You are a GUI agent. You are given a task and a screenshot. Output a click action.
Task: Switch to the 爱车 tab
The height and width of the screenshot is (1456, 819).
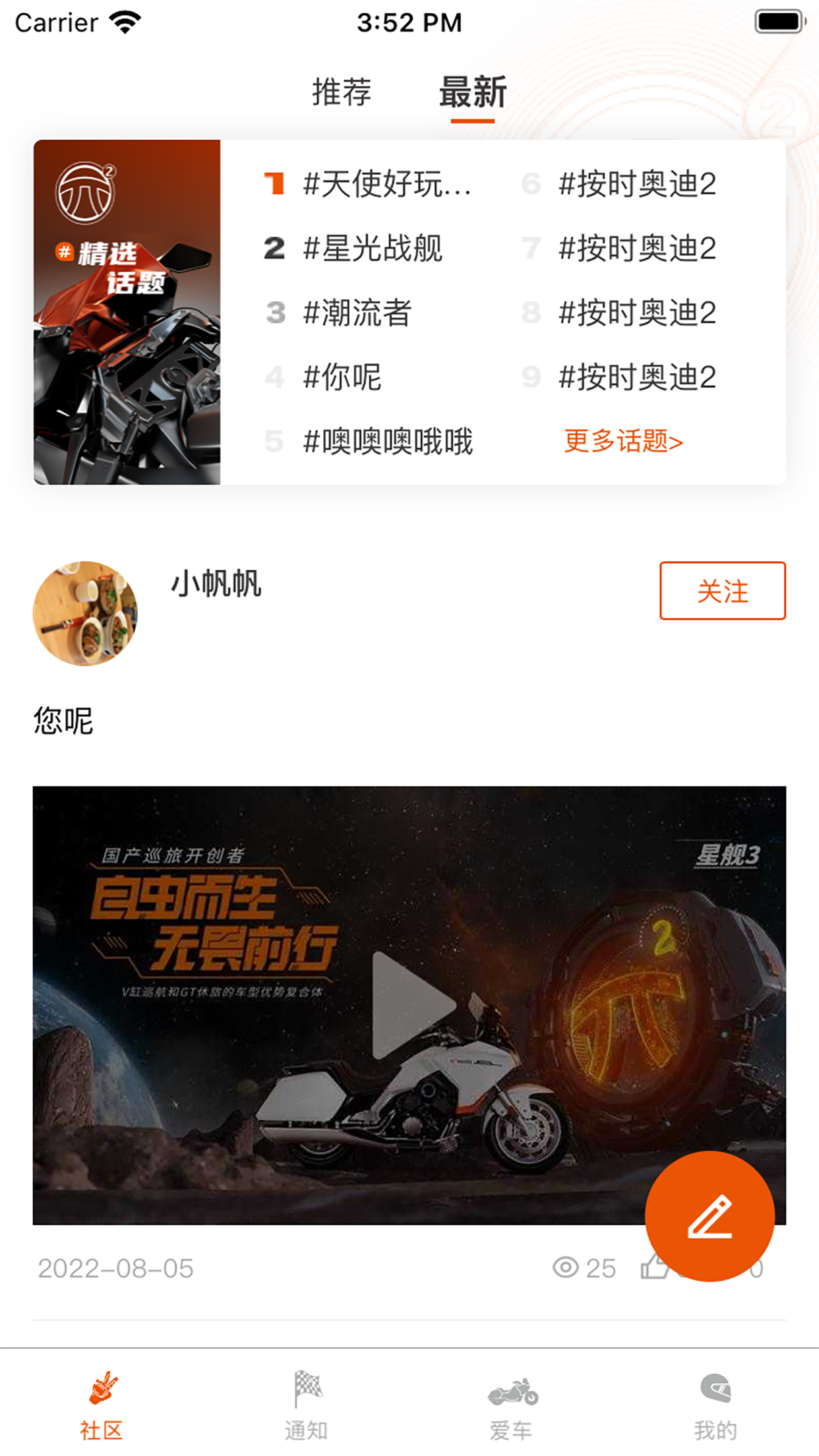(512, 1405)
